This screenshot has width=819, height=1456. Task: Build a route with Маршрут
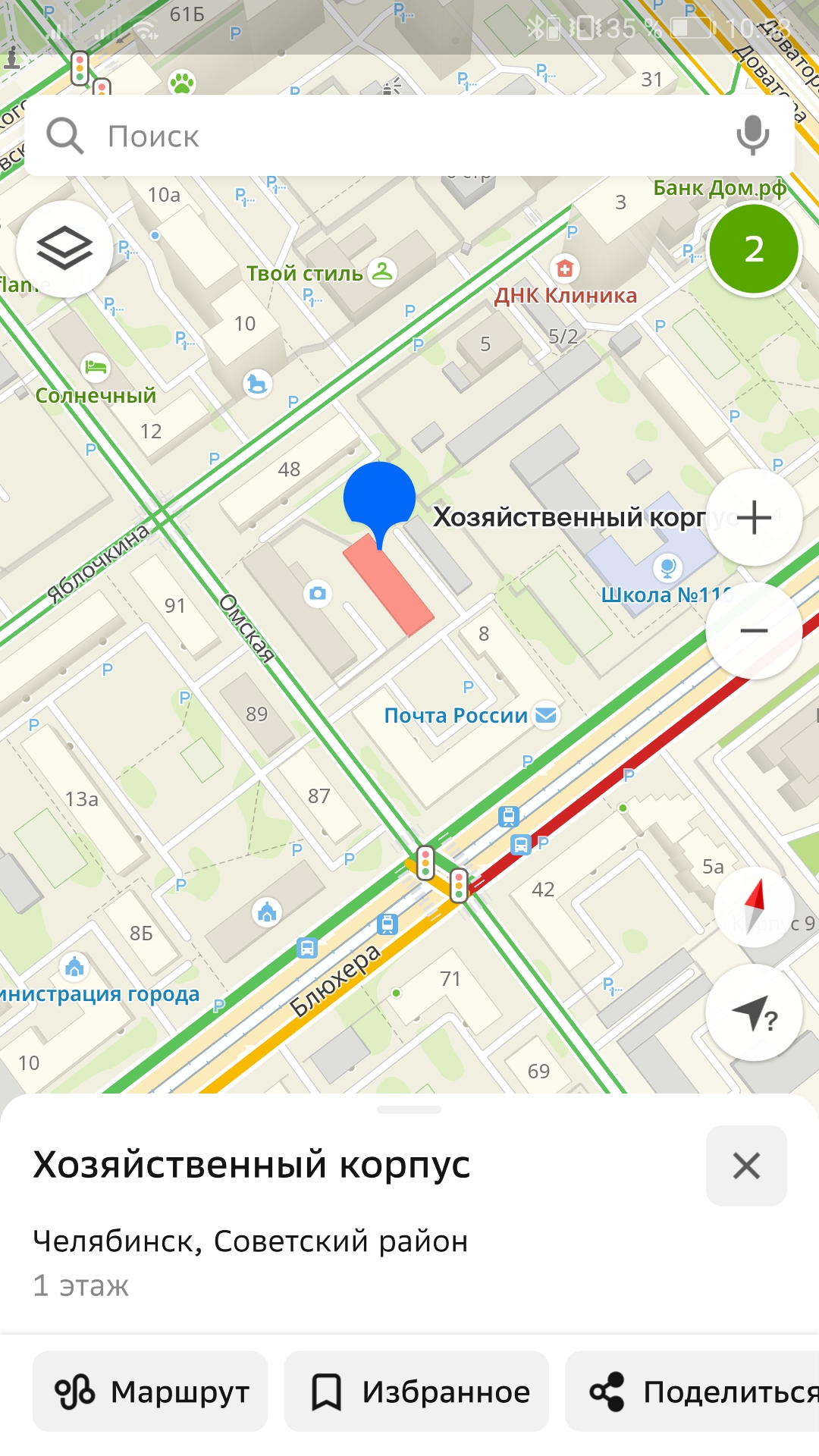pos(150,1392)
